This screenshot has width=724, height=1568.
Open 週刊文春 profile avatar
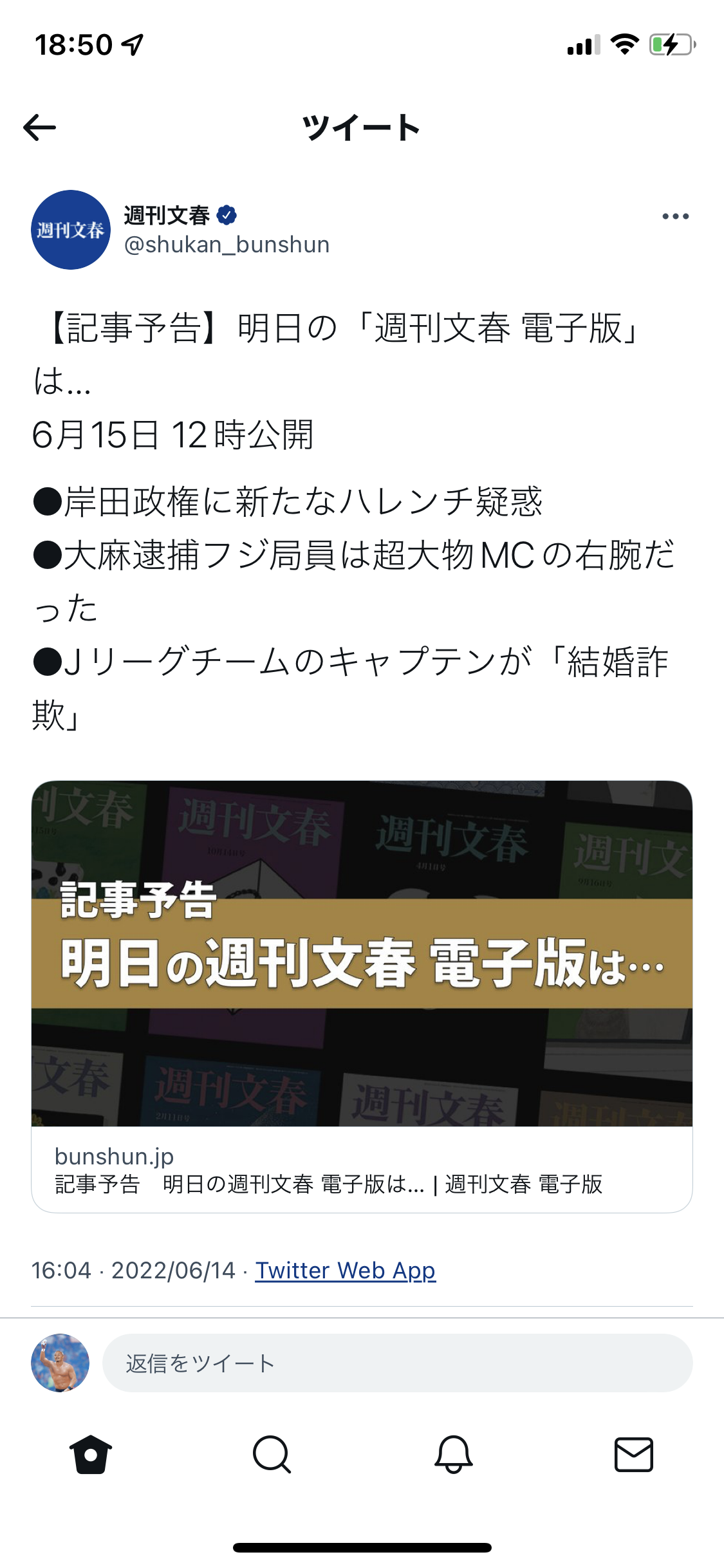point(71,230)
